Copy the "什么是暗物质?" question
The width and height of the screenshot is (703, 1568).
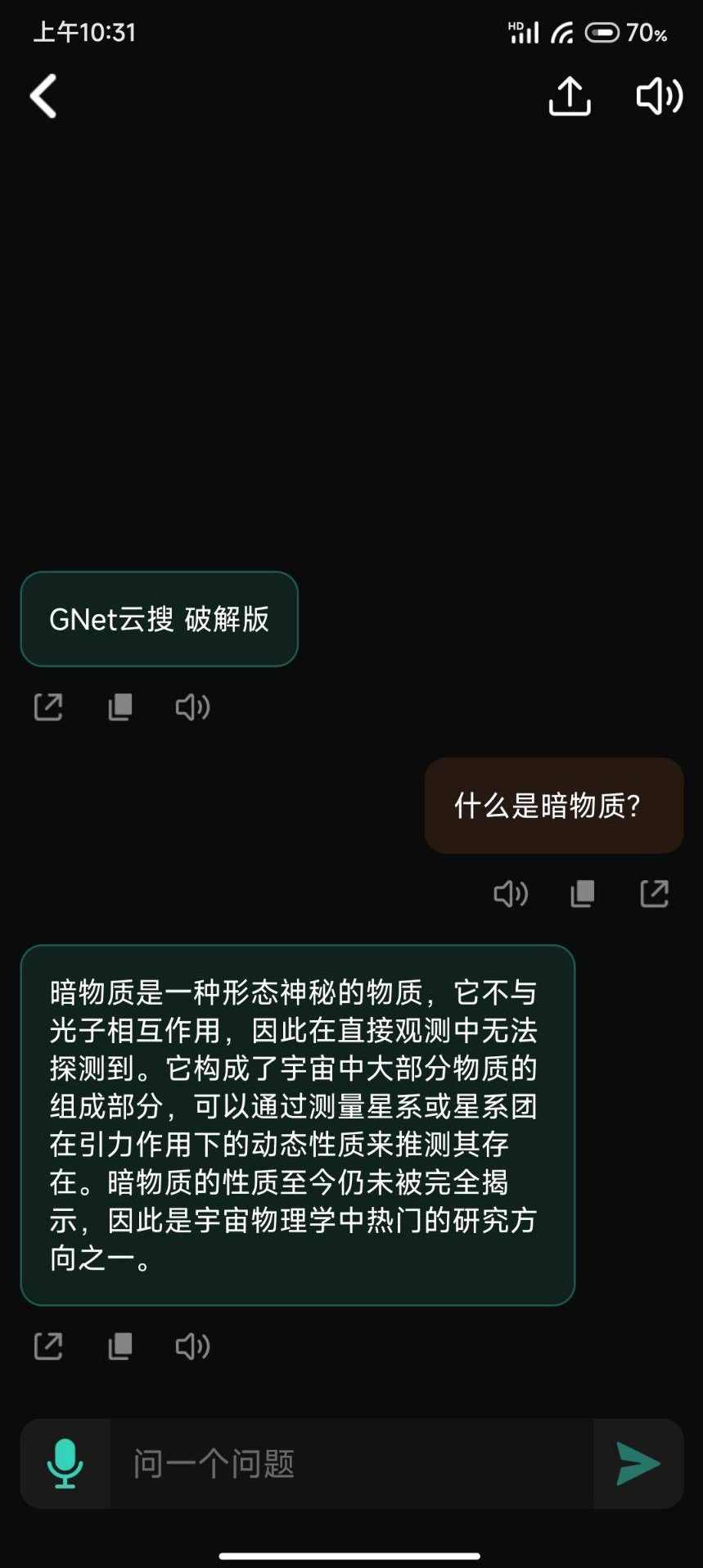583,894
